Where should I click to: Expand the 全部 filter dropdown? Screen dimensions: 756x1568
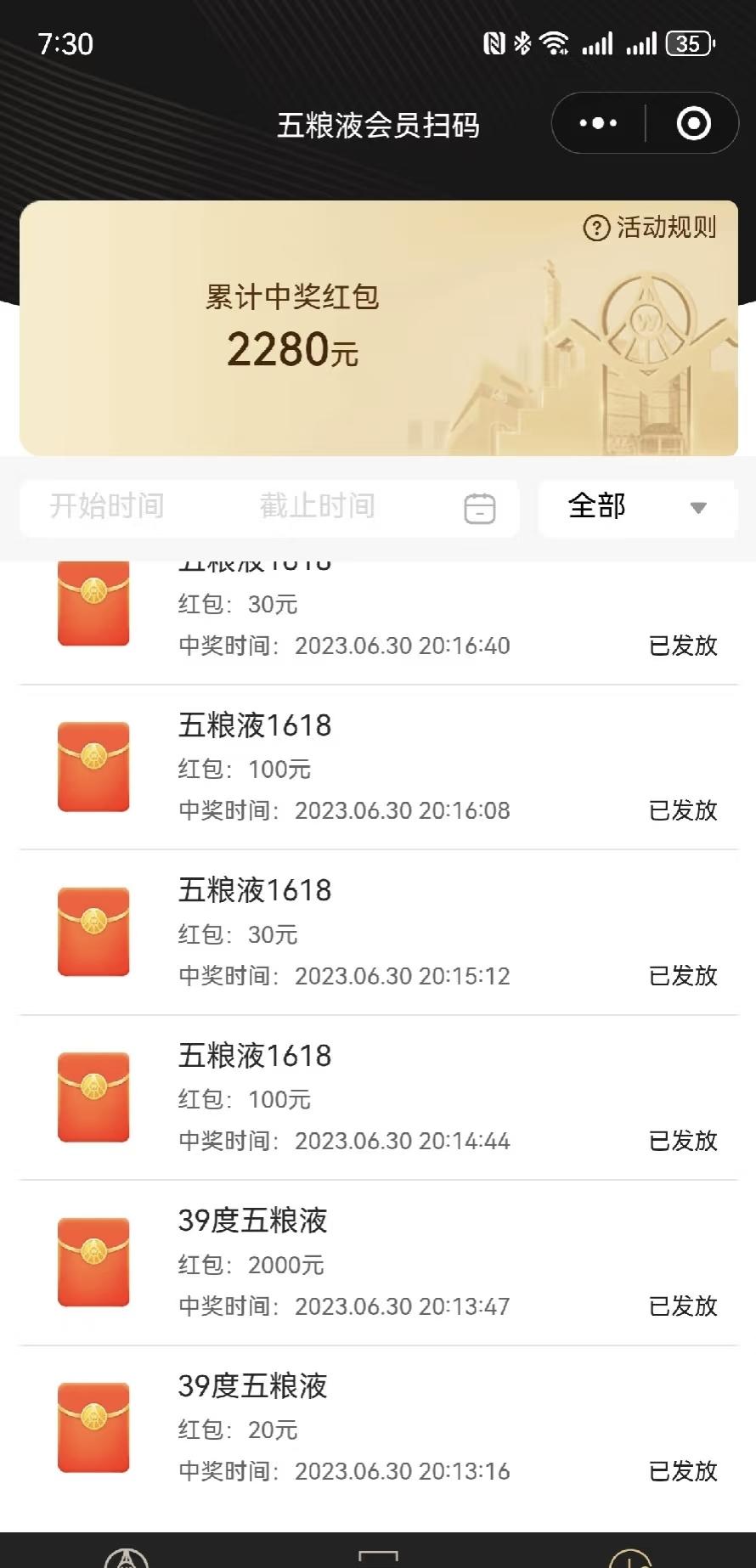(637, 507)
